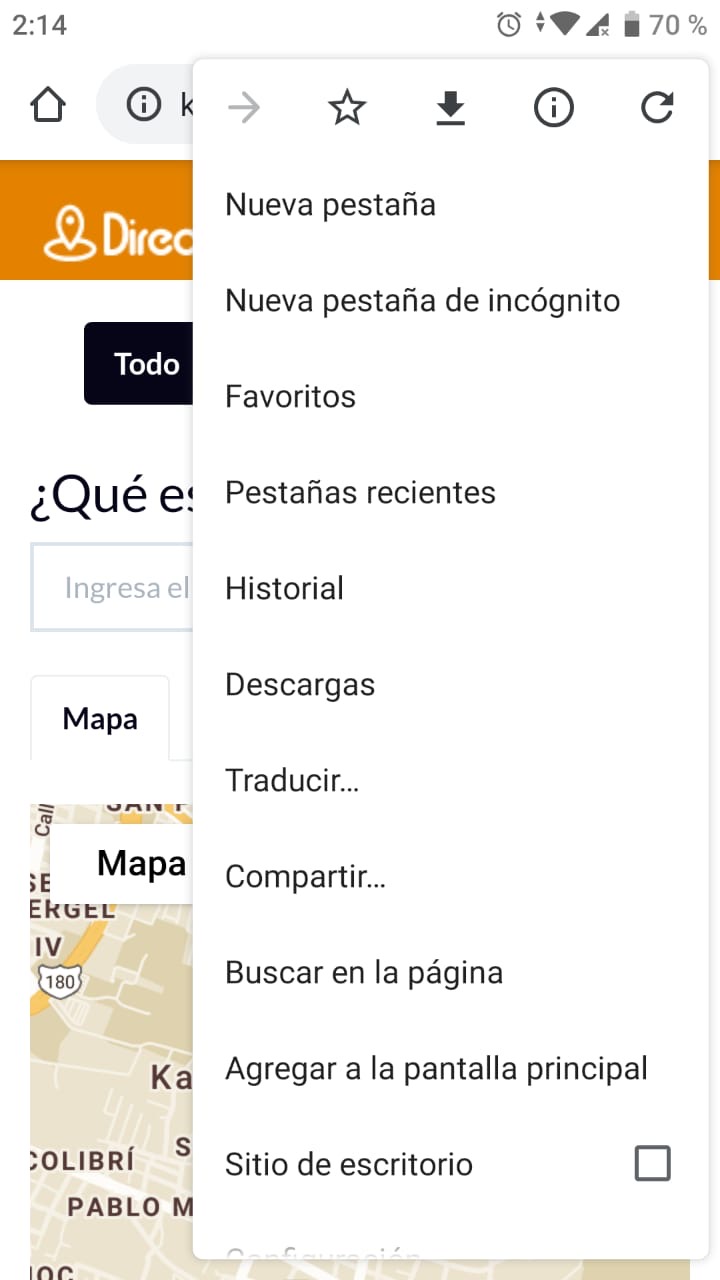
Task: Select Compartir…
Action: pos(450,877)
